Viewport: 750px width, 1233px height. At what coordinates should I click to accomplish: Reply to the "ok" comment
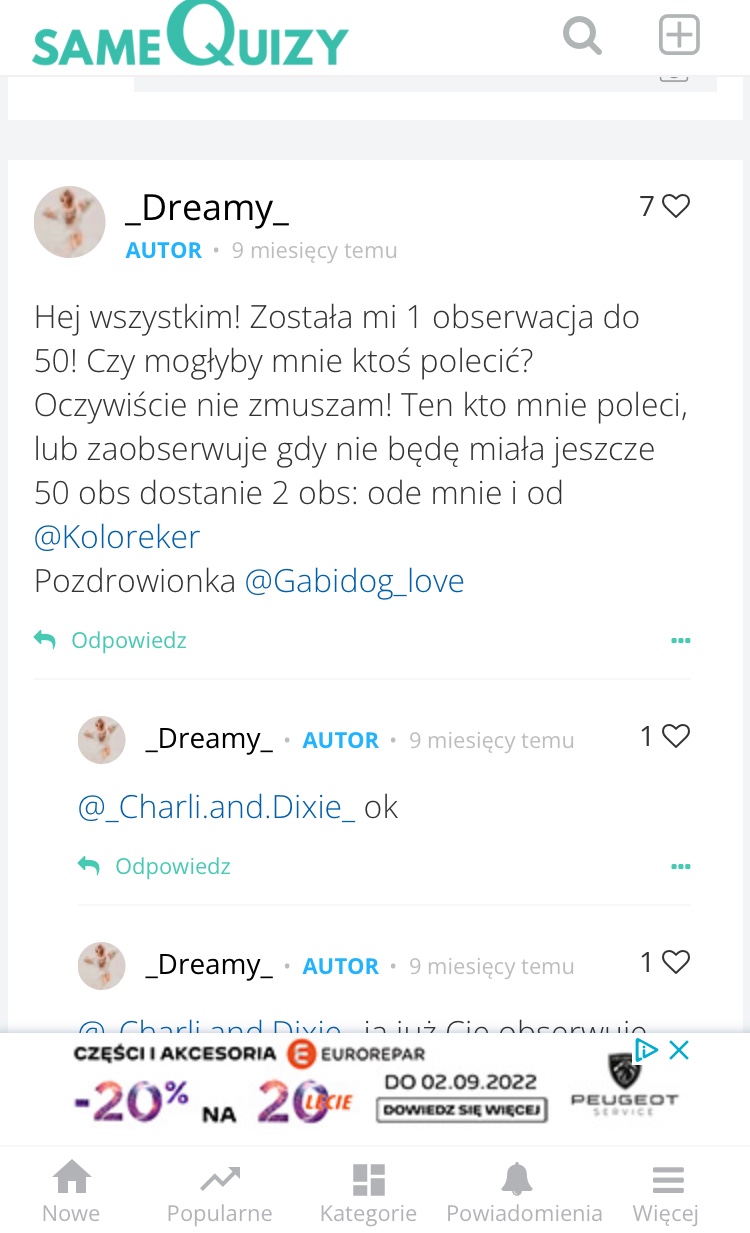[155, 866]
